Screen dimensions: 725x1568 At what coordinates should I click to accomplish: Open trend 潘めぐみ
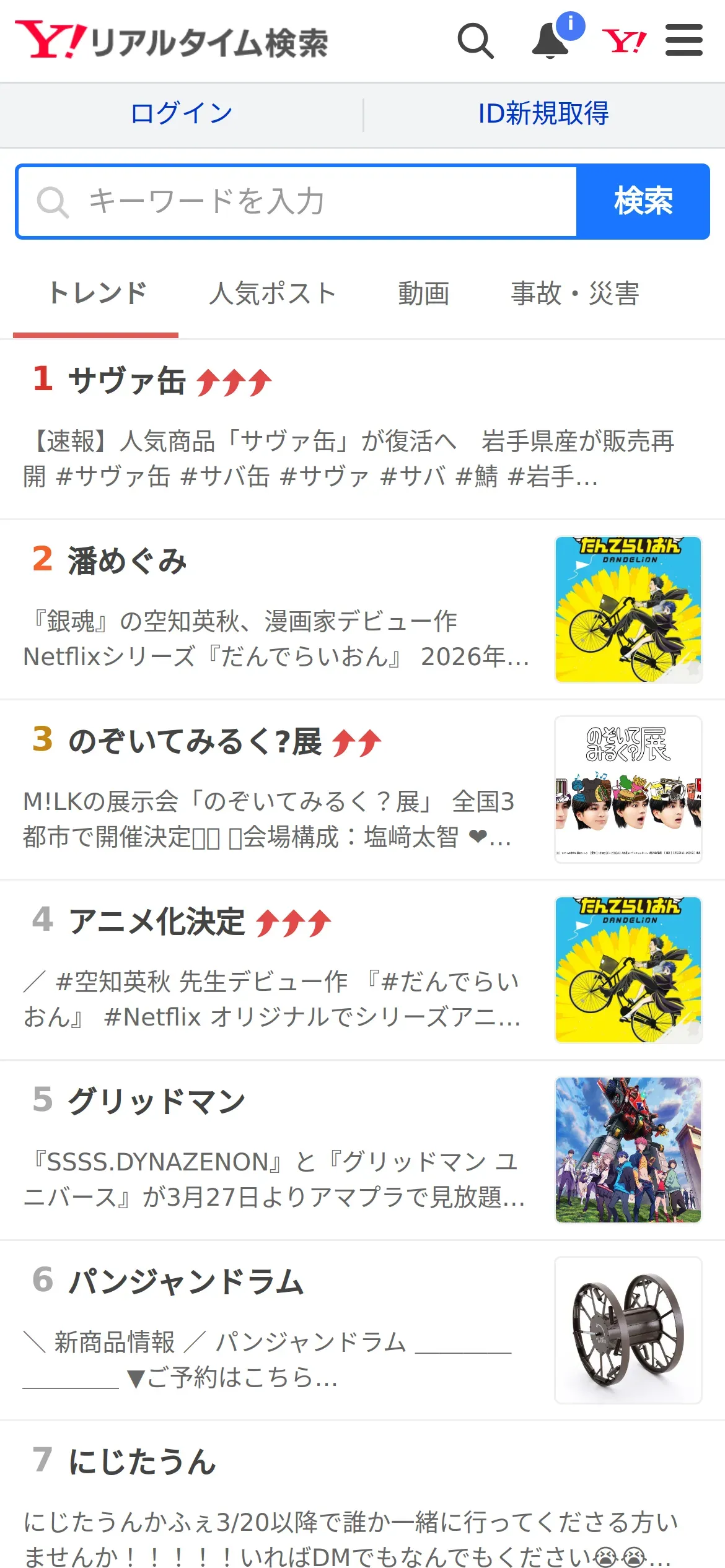pos(127,561)
